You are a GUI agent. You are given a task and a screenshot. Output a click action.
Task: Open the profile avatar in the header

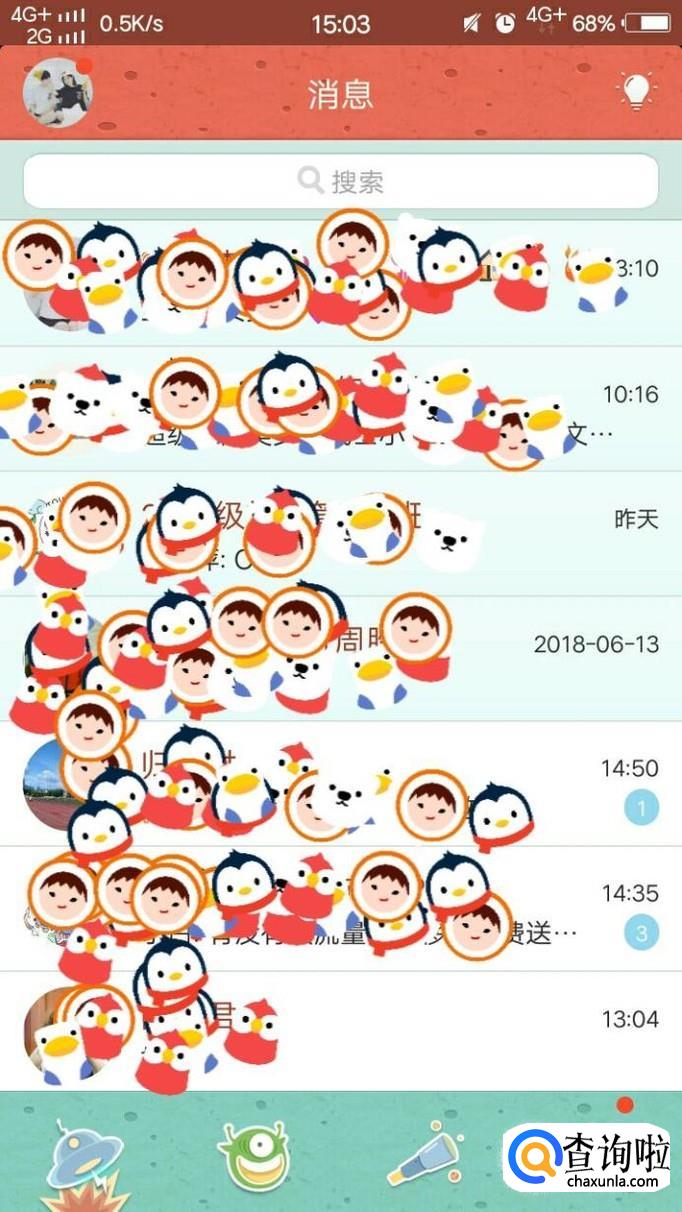pos(57,93)
